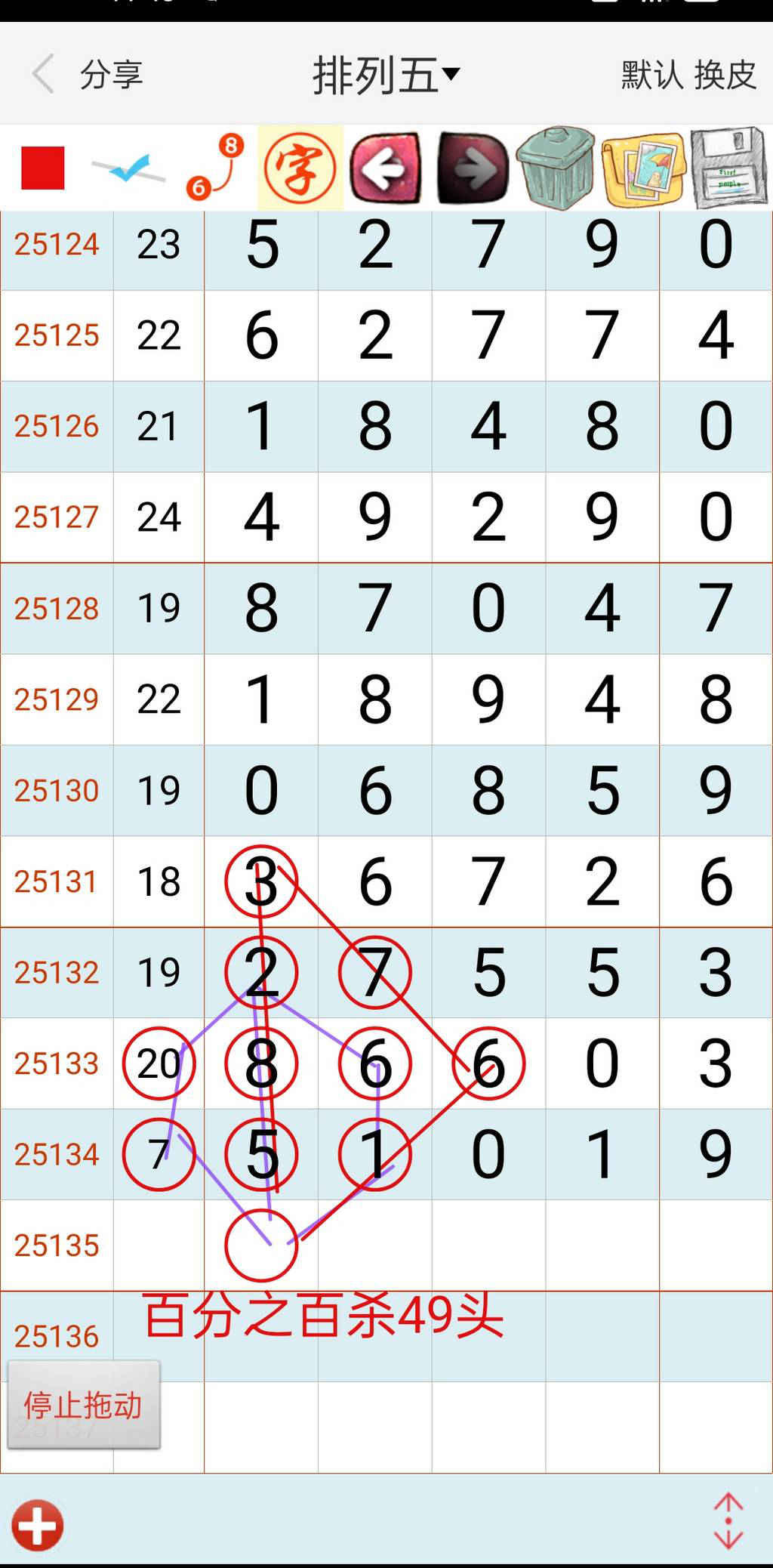Choose the circle-connect number tool
The image size is (773, 1568).
click(x=215, y=168)
